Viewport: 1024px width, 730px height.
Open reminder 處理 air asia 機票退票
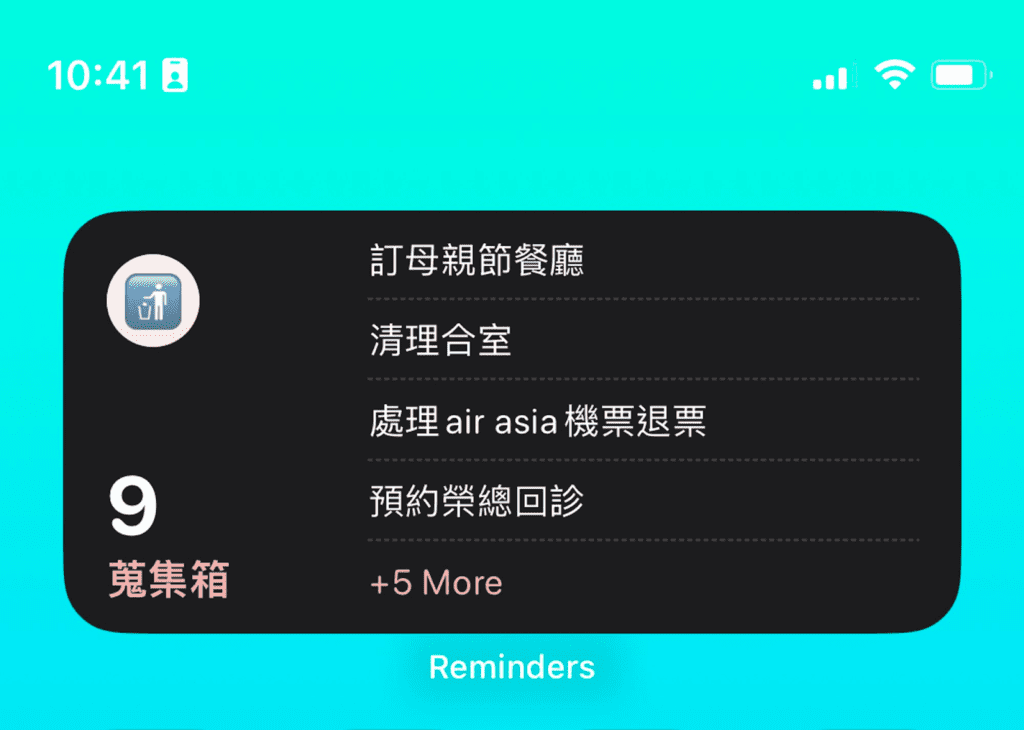538,422
